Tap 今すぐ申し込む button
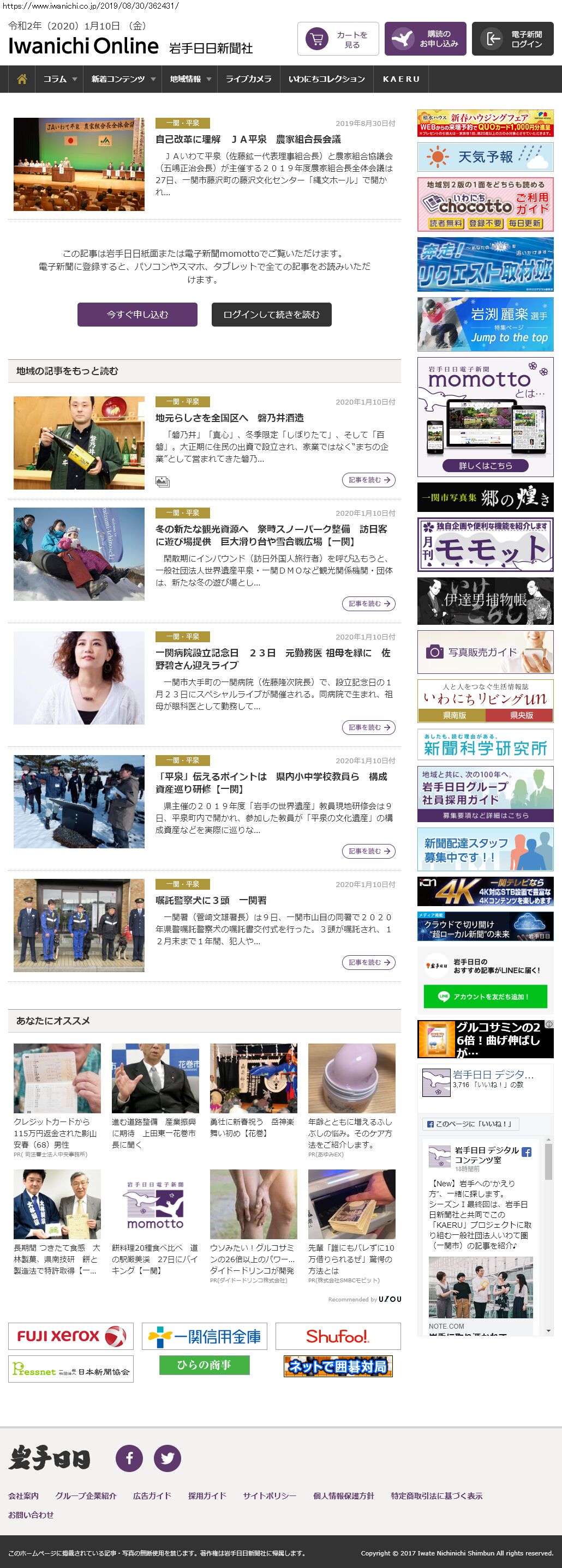This screenshot has width=562, height=1568. (x=137, y=315)
